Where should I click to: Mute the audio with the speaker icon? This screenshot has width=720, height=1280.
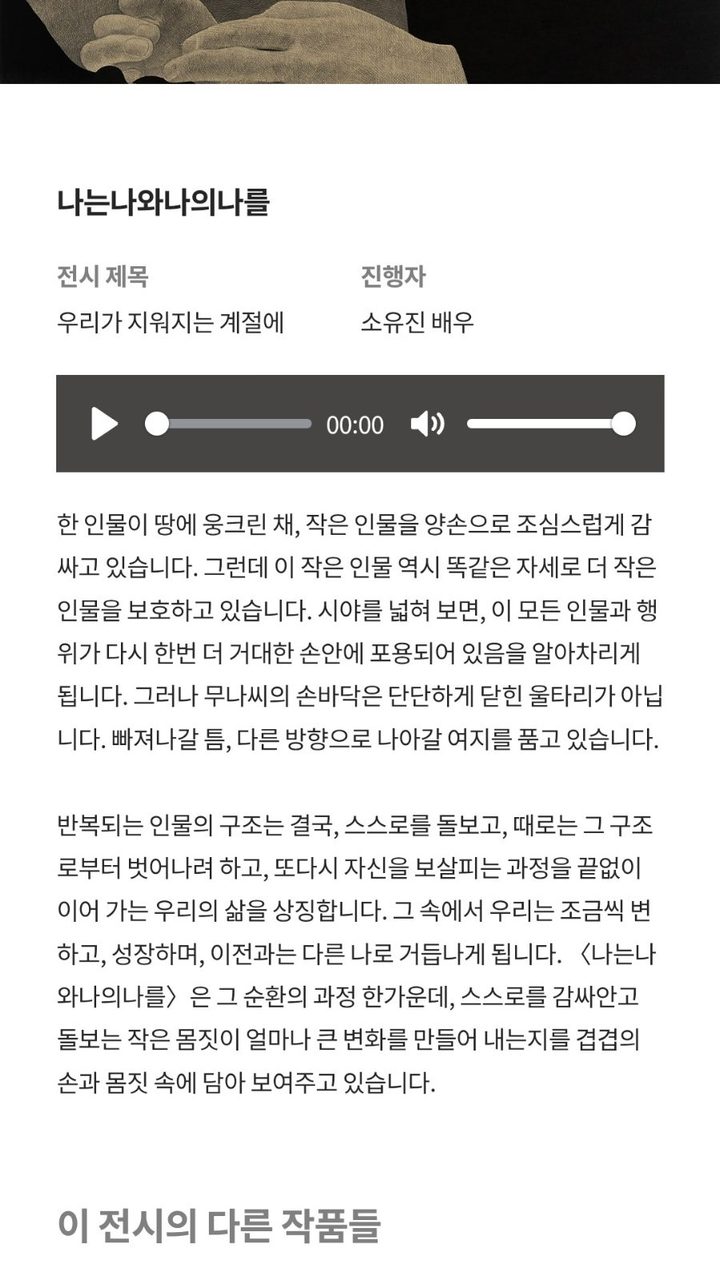tap(427, 424)
